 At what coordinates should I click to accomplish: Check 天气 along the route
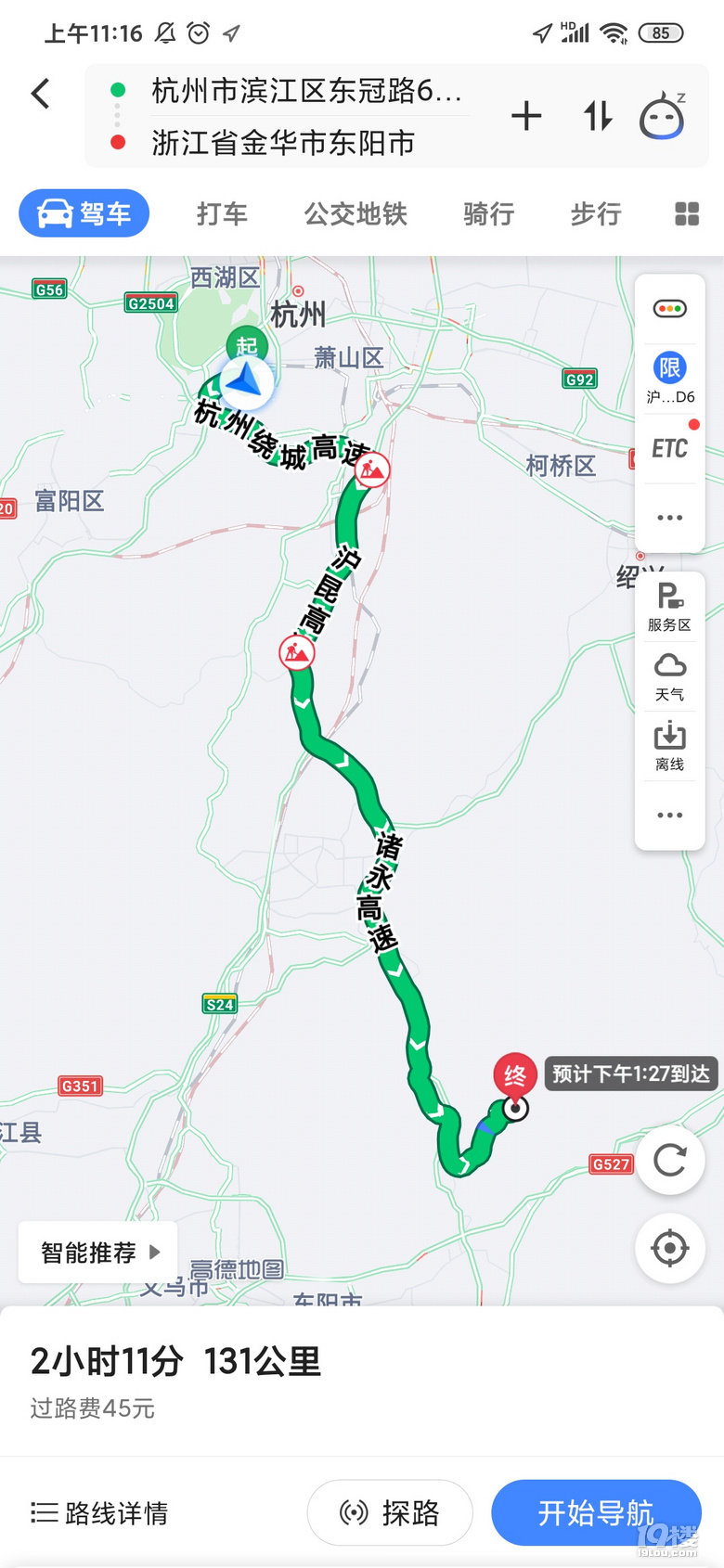[x=669, y=676]
